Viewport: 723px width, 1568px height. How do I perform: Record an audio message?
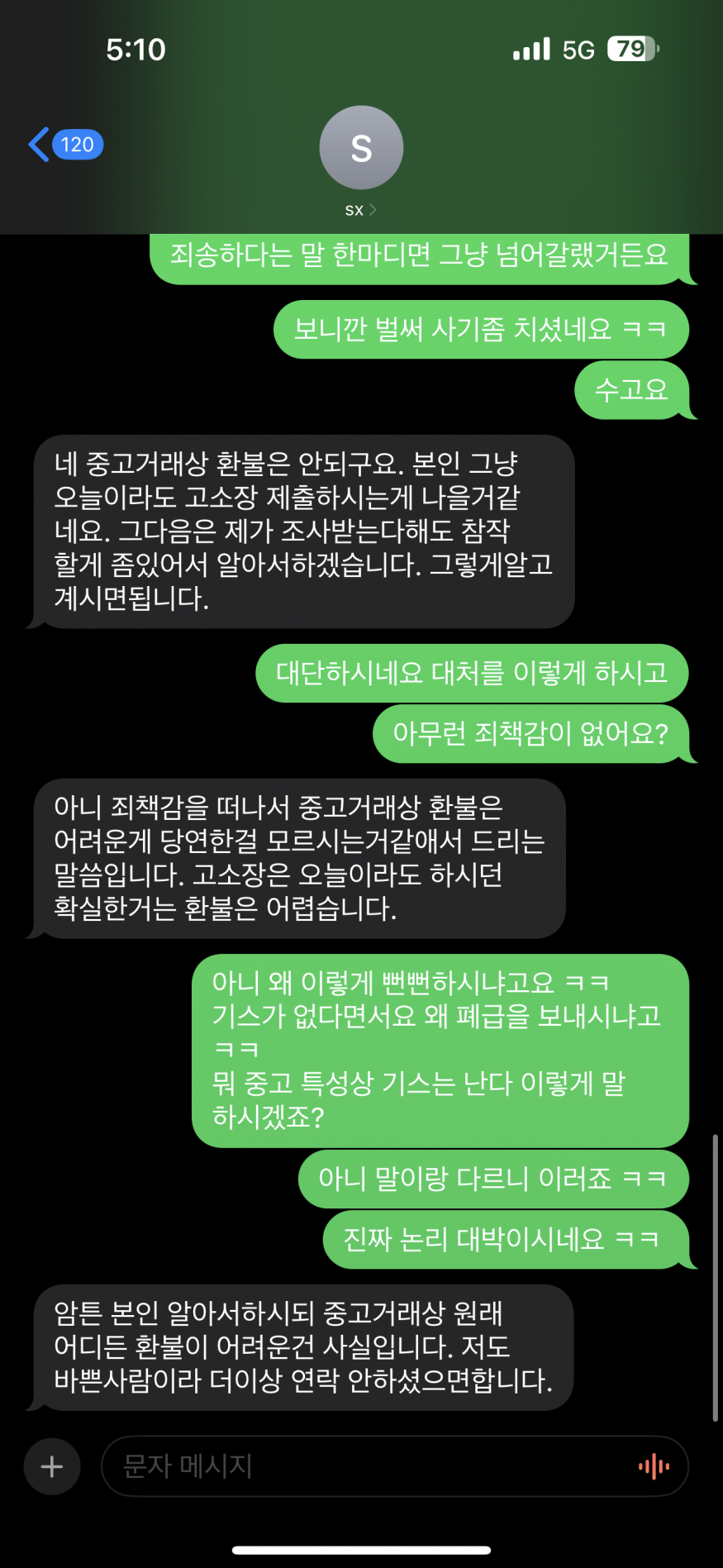[654, 1466]
